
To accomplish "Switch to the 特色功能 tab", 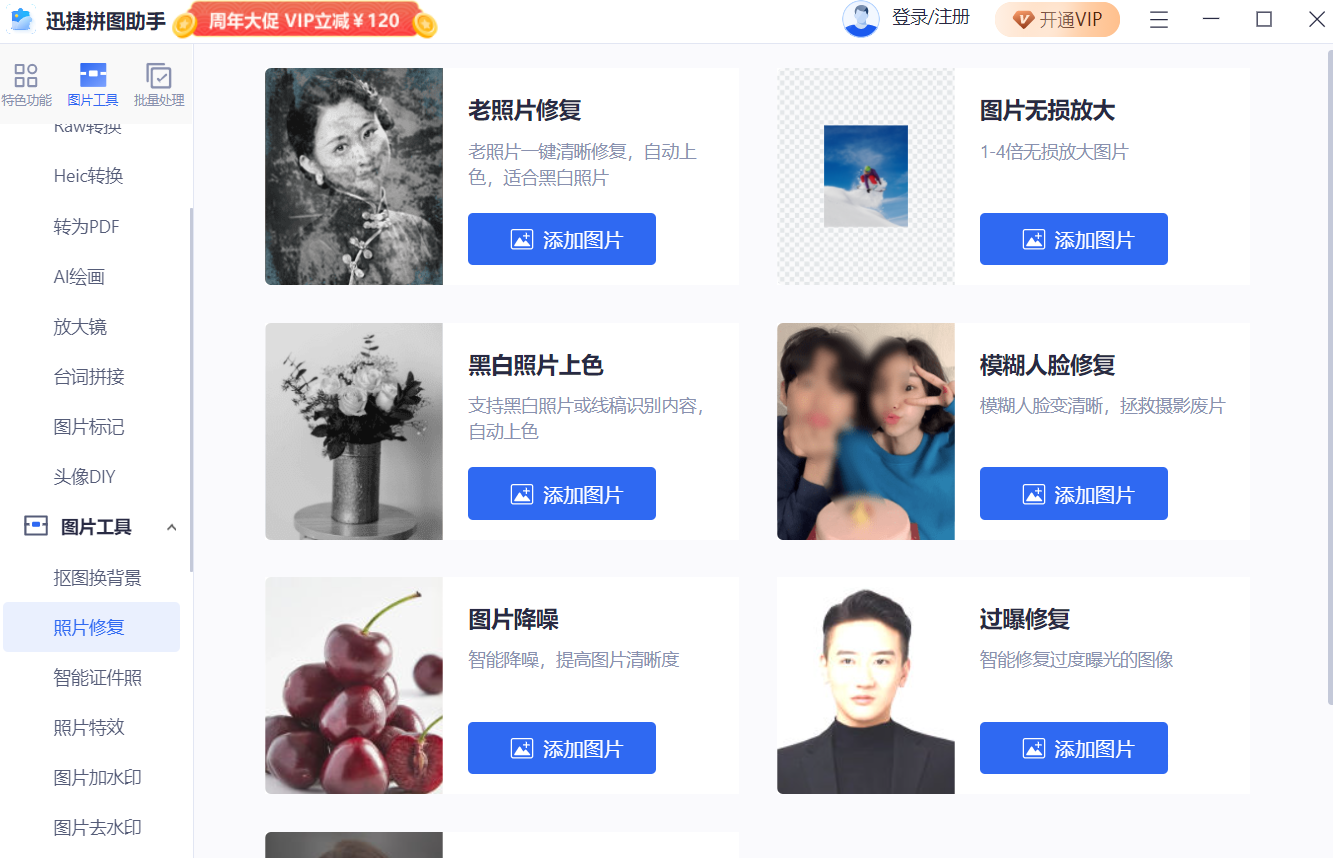I will [26, 85].
